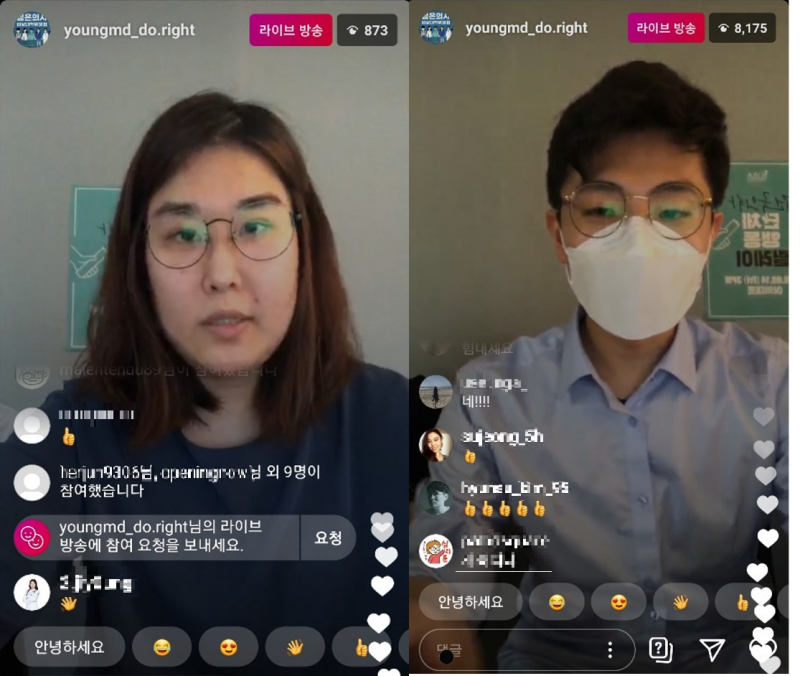
Task: Send a heart with the like icon
Action: pyautogui.click(x=763, y=650)
